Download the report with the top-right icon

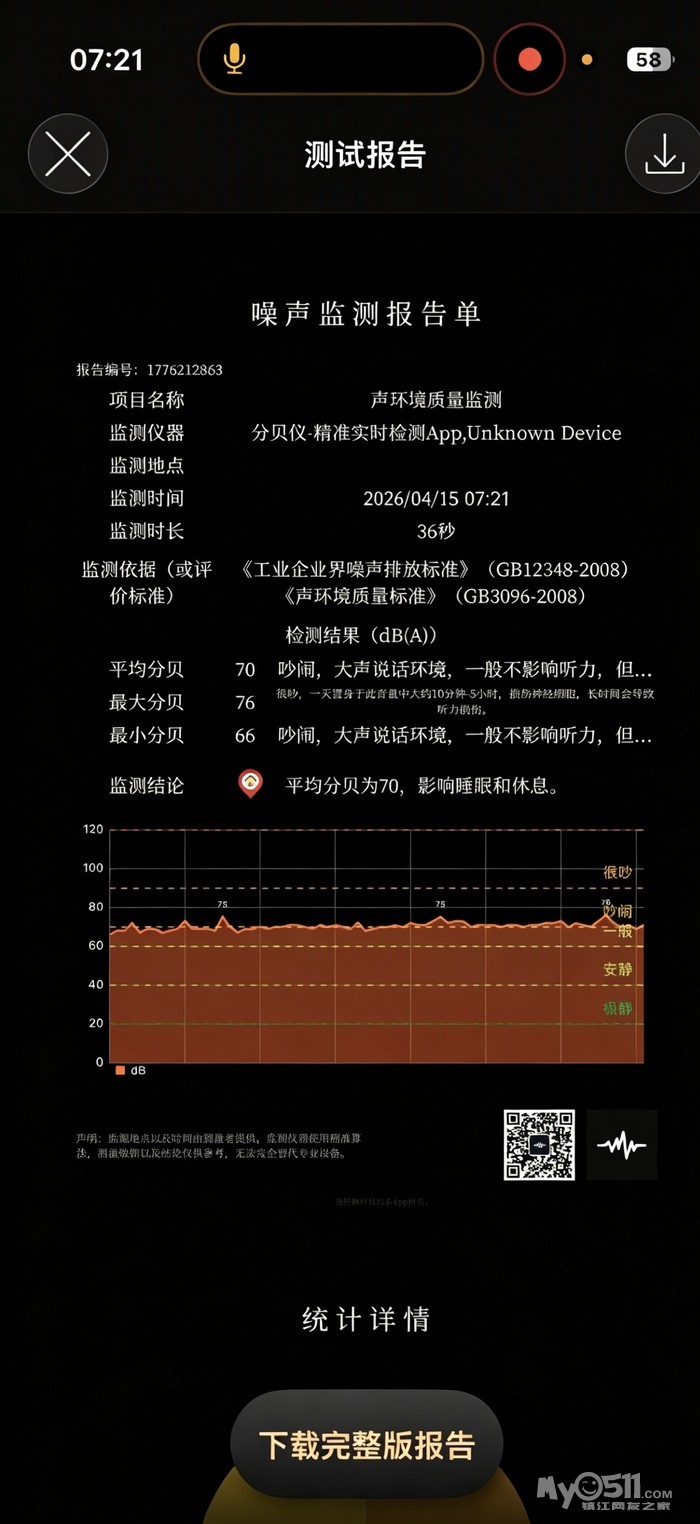(663, 154)
